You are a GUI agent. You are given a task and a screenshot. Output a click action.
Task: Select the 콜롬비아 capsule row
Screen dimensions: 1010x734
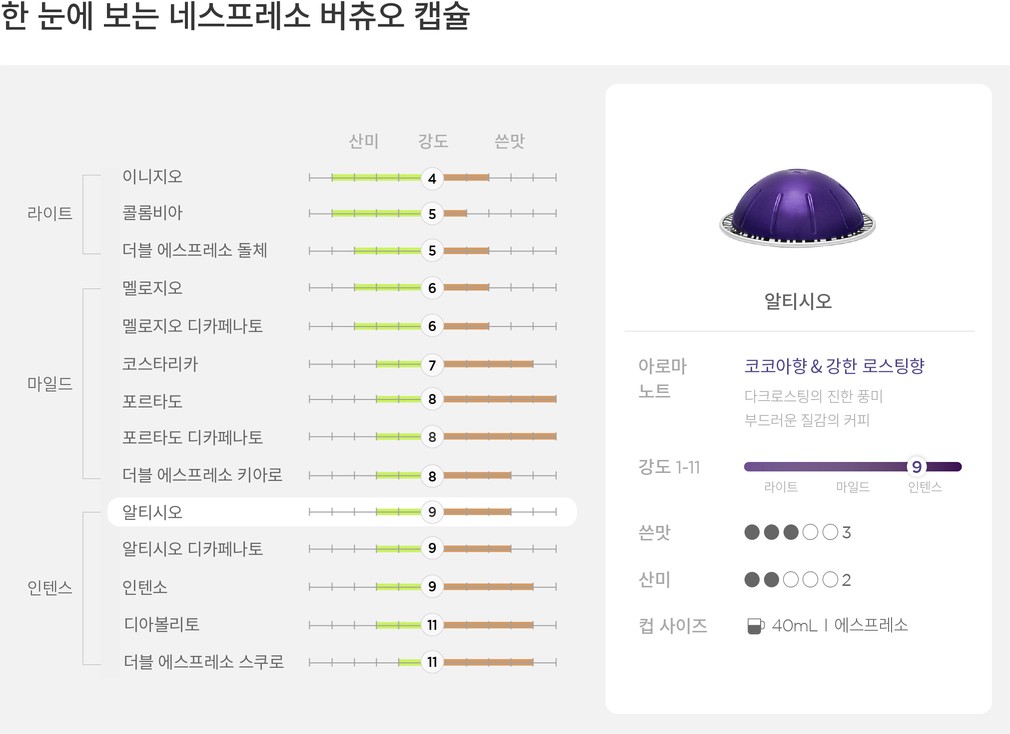(341, 213)
